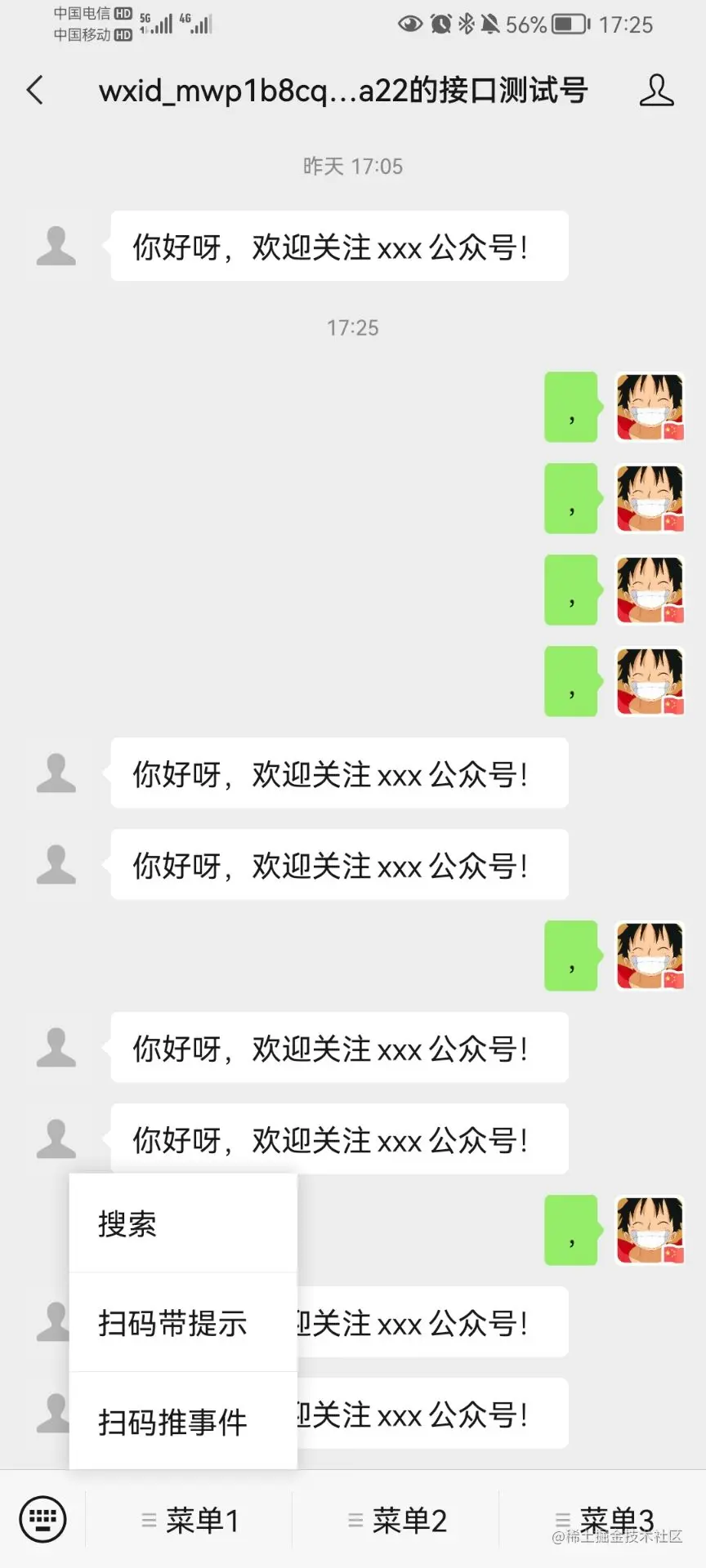Screen dimensions: 706x1568
Task: Open the account profile icon
Action: [x=656, y=90]
